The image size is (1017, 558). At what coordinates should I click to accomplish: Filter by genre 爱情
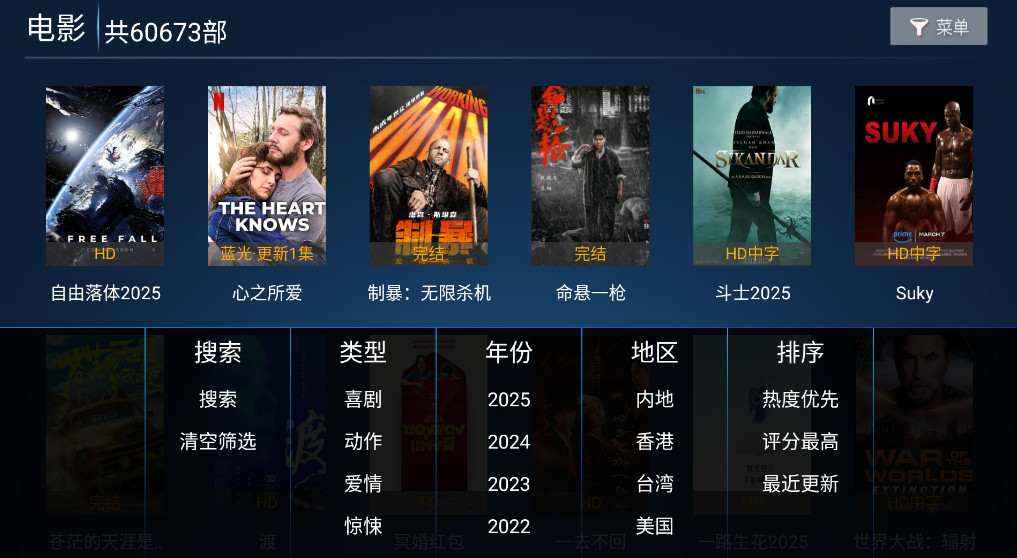363,484
